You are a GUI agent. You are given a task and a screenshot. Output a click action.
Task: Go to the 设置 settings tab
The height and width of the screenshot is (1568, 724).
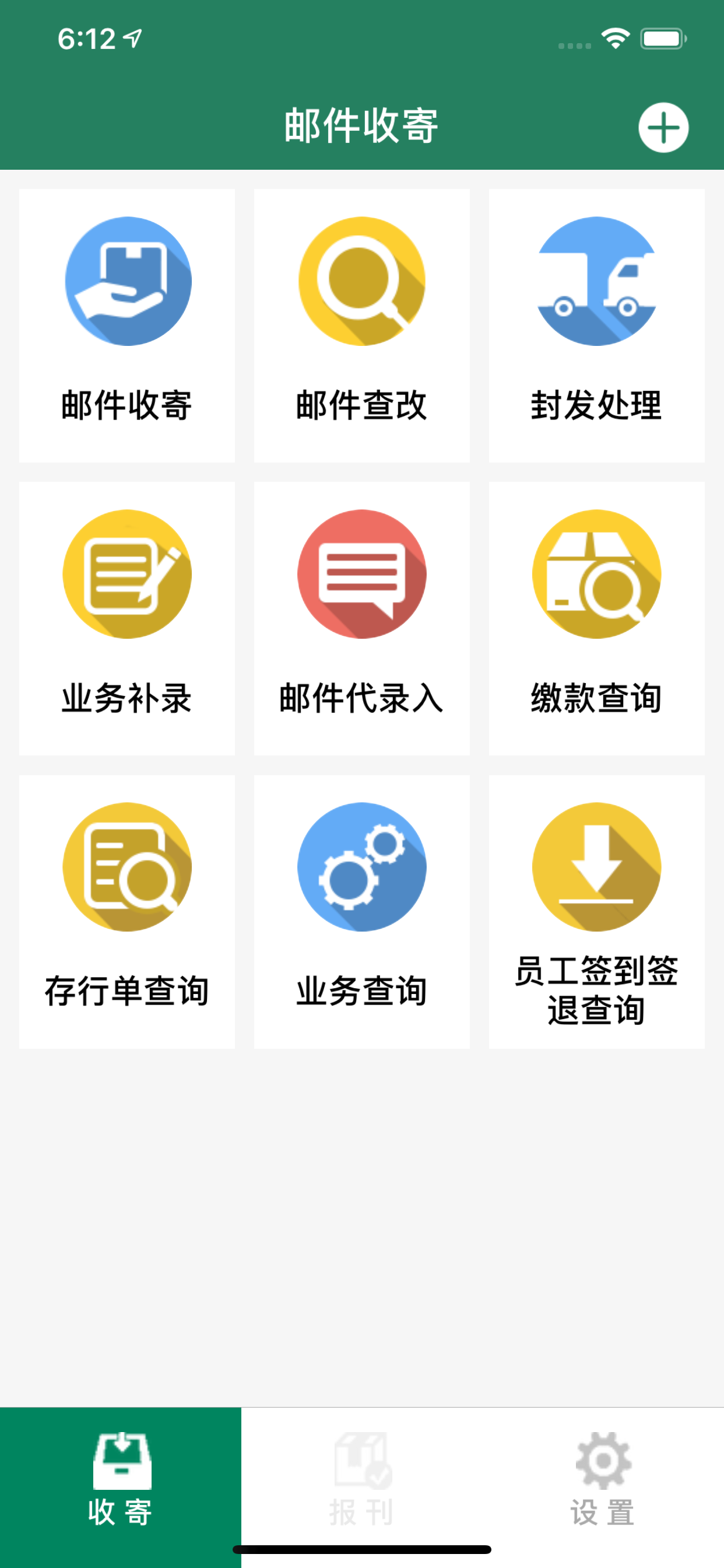click(x=603, y=1487)
